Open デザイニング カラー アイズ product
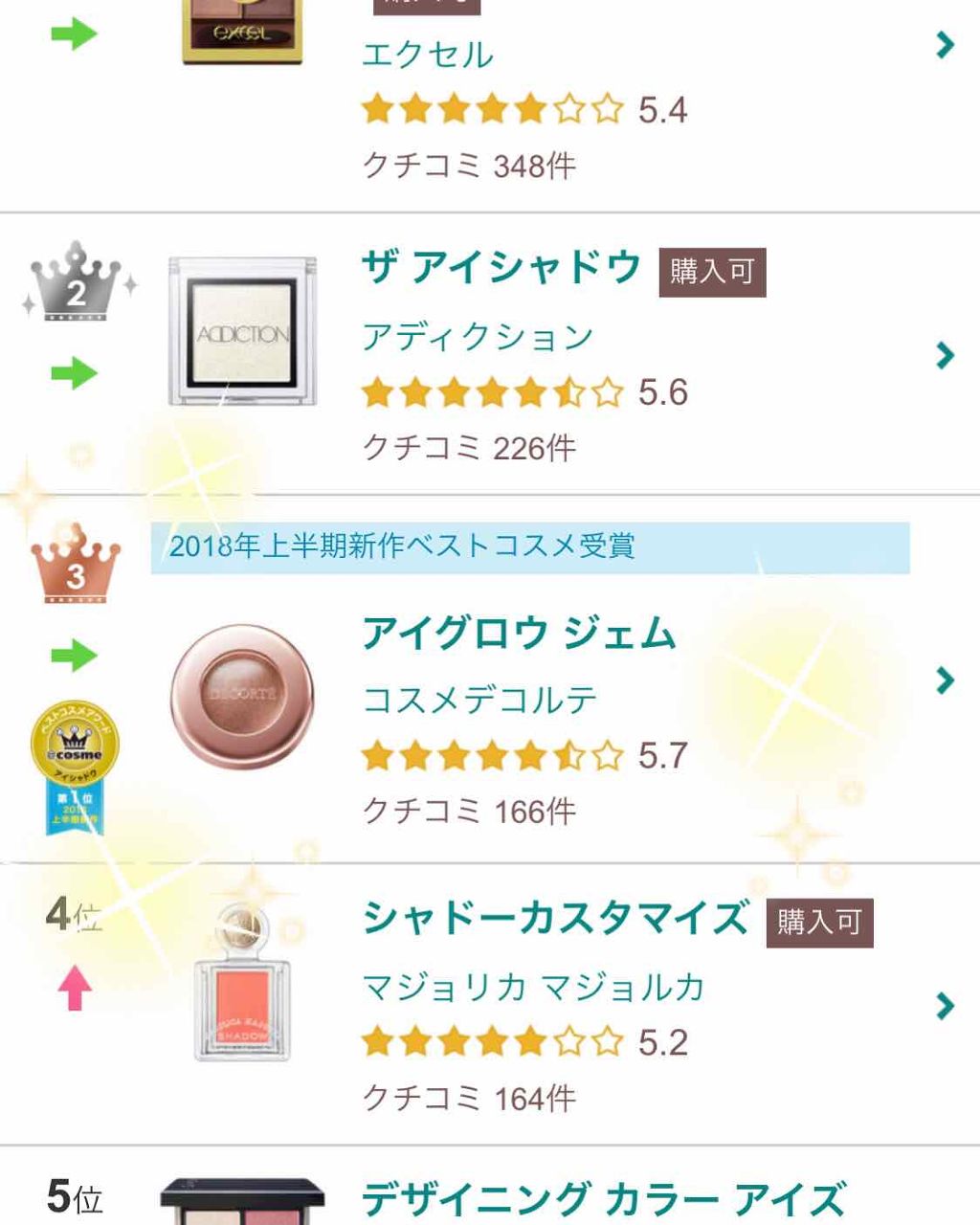 tap(603, 1198)
